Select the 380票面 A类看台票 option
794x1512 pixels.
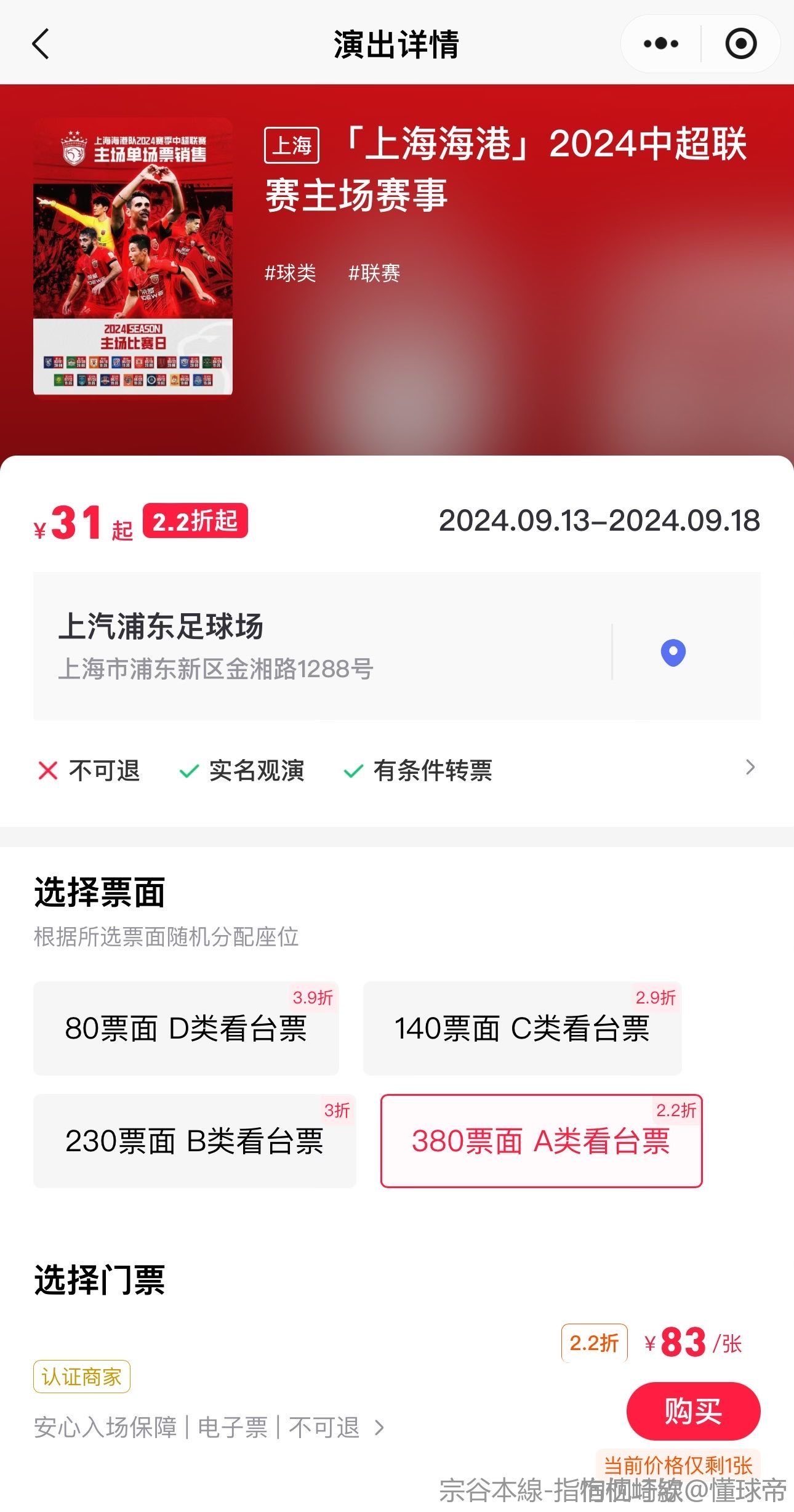pos(541,1141)
